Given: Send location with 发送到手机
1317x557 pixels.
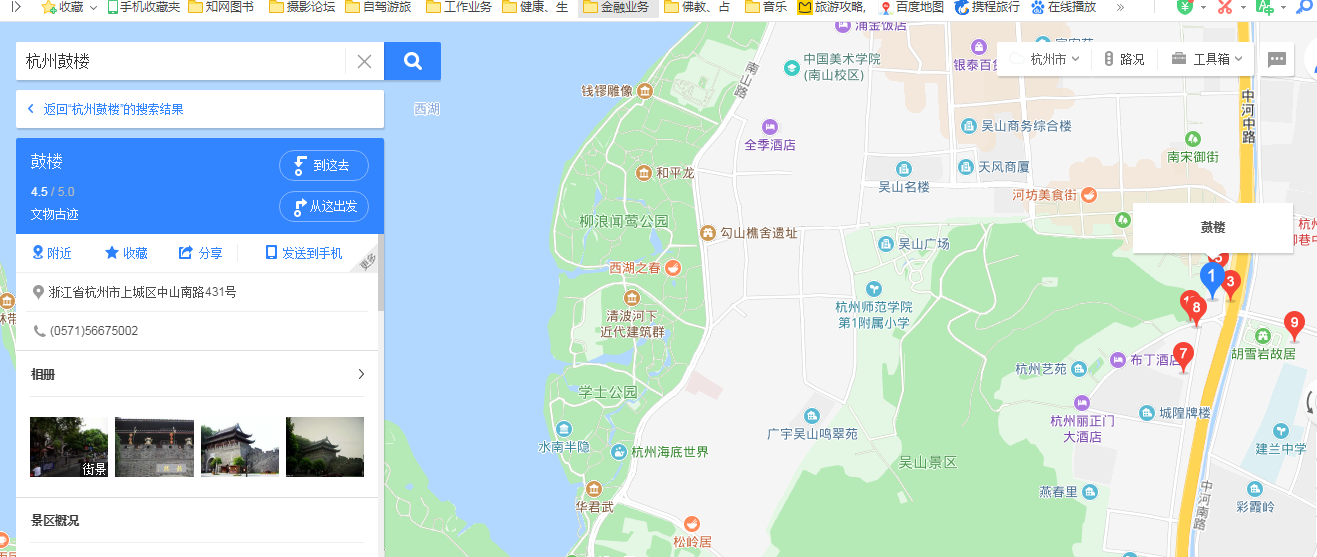Looking at the screenshot, I should [x=303, y=253].
